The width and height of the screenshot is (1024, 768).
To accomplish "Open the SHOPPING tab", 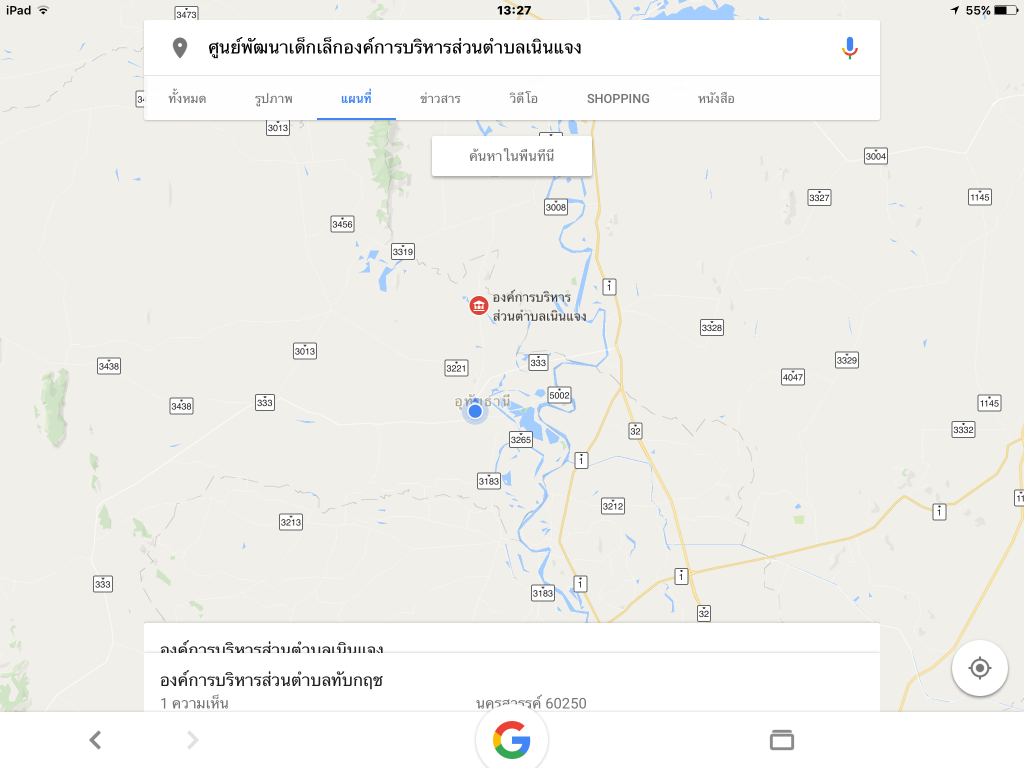I will (x=618, y=99).
